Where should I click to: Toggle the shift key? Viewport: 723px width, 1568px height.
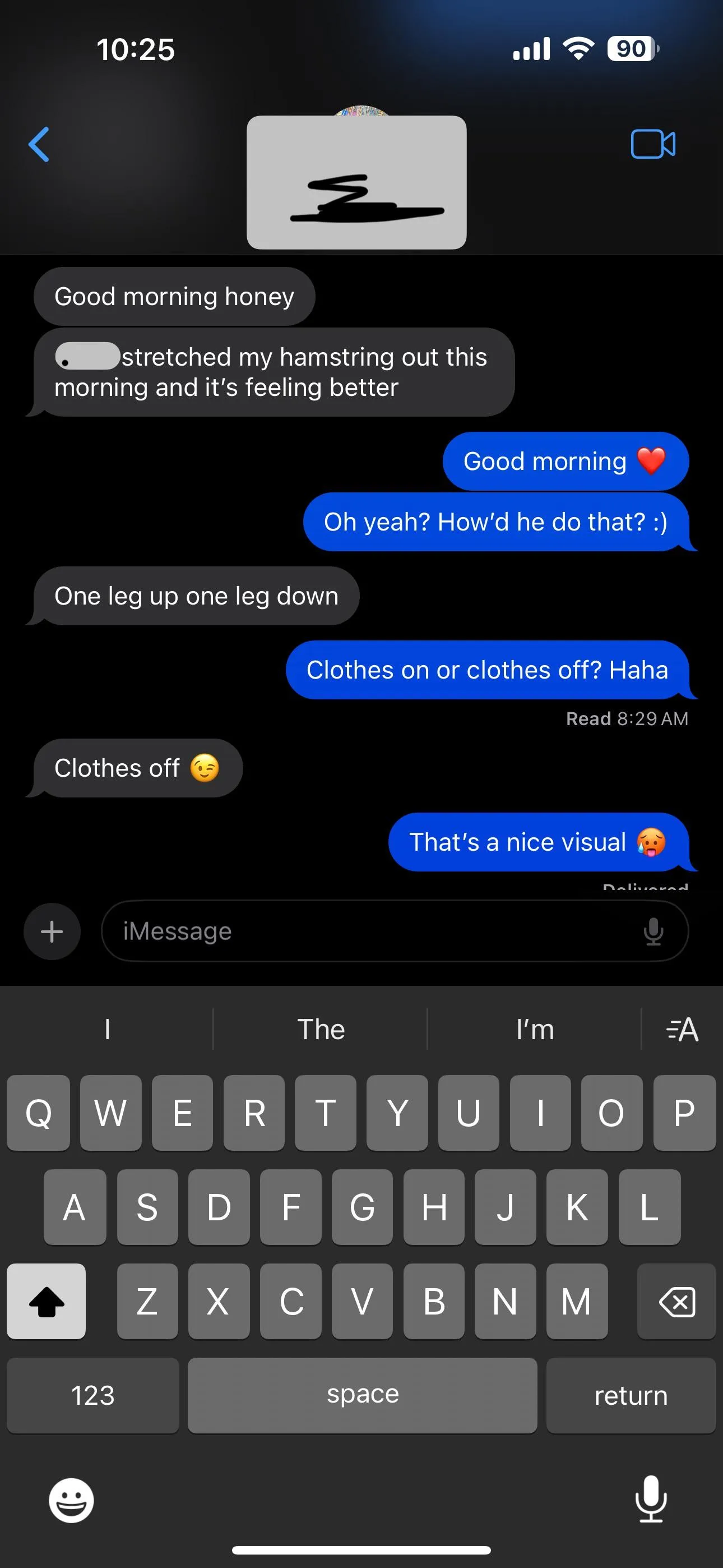47,1302
